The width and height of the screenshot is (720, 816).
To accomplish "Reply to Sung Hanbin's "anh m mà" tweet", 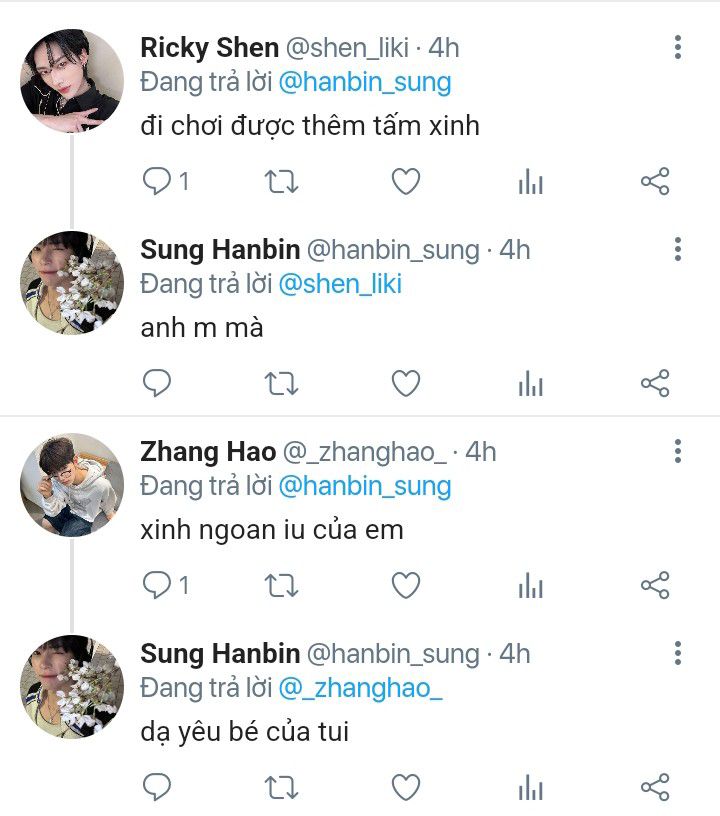I will click(158, 383).
